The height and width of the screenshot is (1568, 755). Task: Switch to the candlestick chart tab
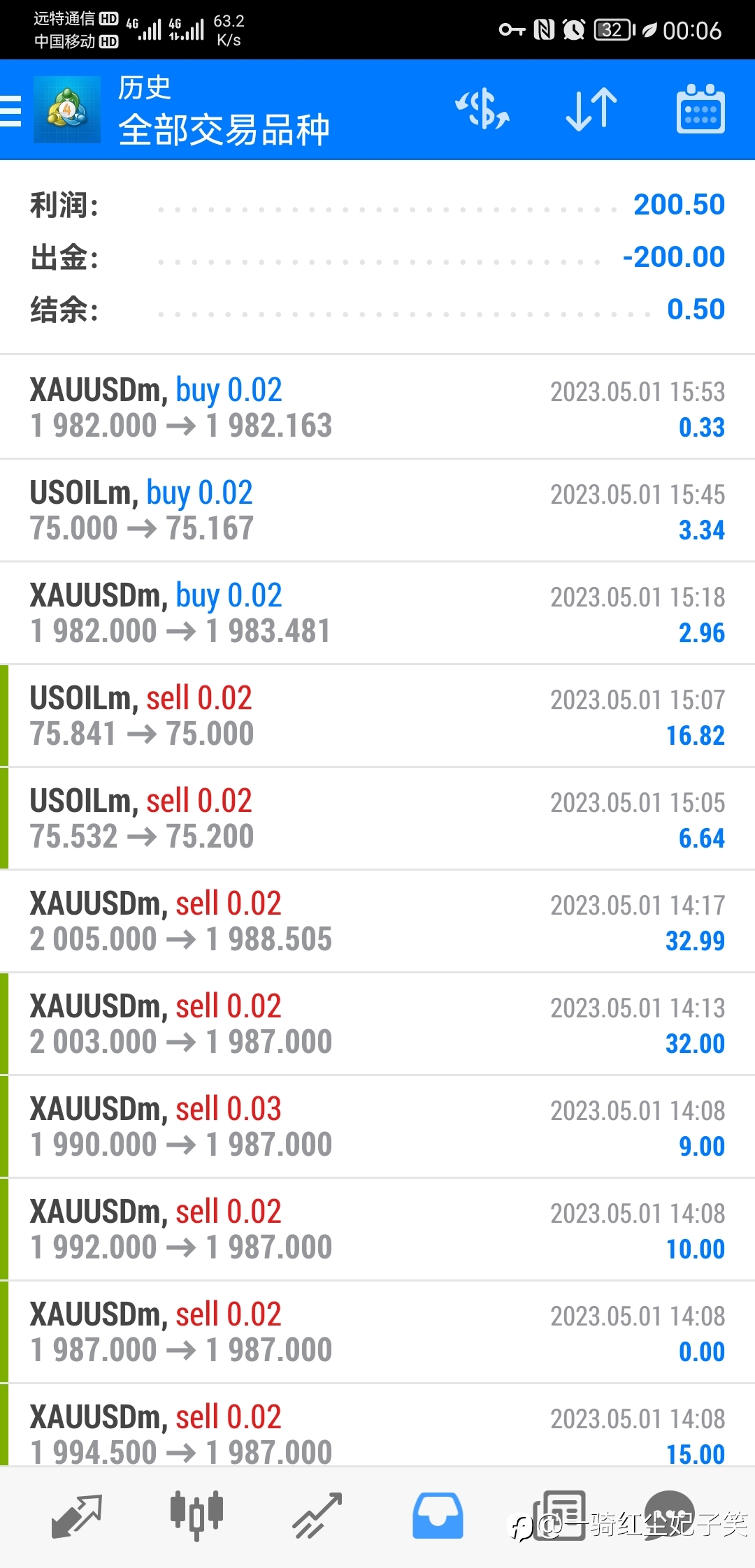point(196,1516)
